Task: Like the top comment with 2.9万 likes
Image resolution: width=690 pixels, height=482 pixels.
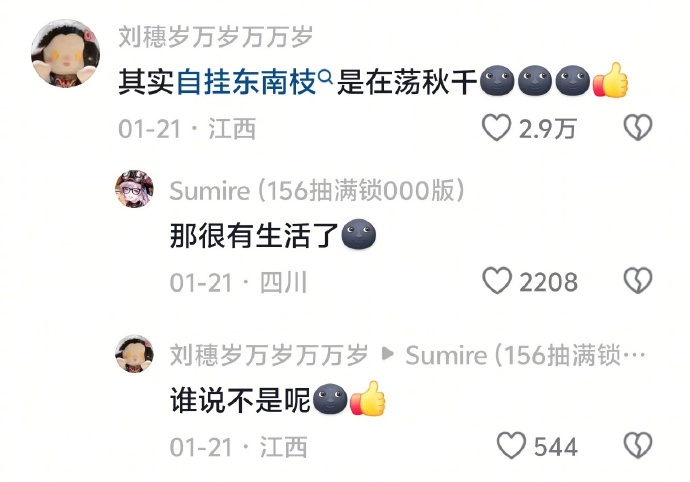Action: (497, 128)
